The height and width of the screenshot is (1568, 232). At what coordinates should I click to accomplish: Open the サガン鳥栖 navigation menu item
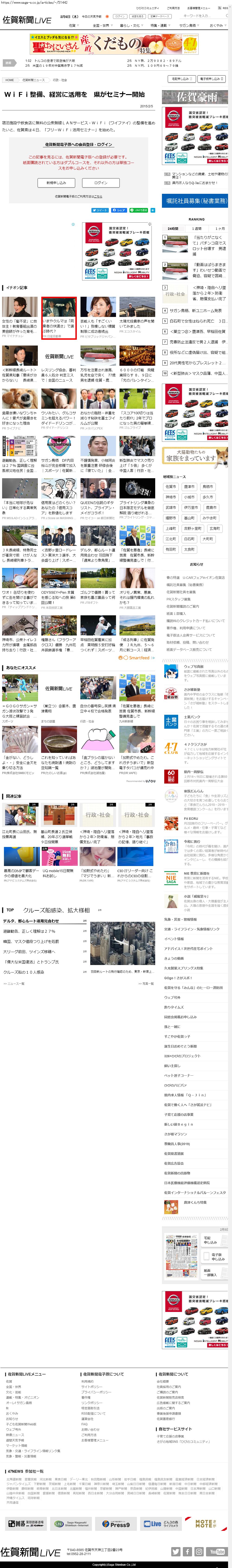pos(187,26)
